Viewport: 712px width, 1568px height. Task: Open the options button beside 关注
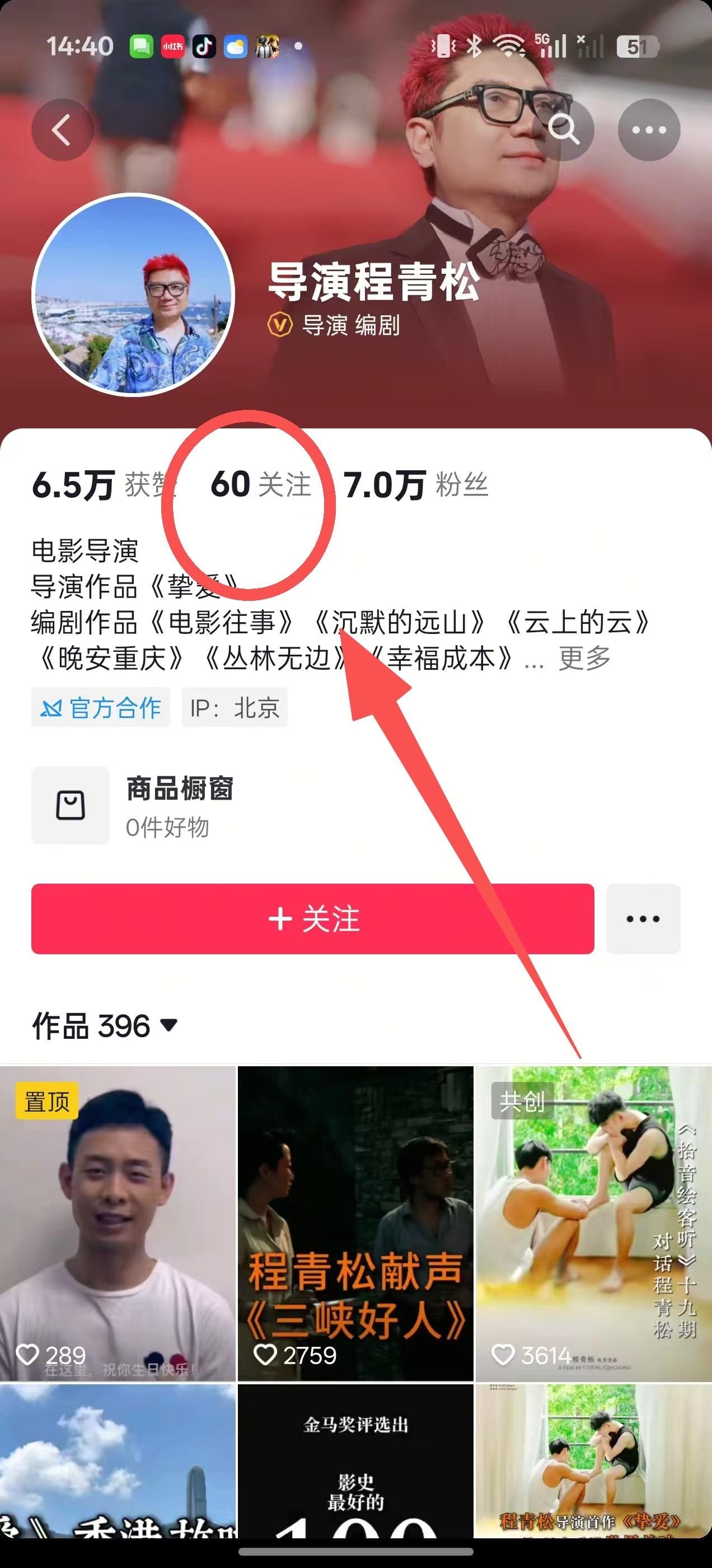tap(643, 918)
